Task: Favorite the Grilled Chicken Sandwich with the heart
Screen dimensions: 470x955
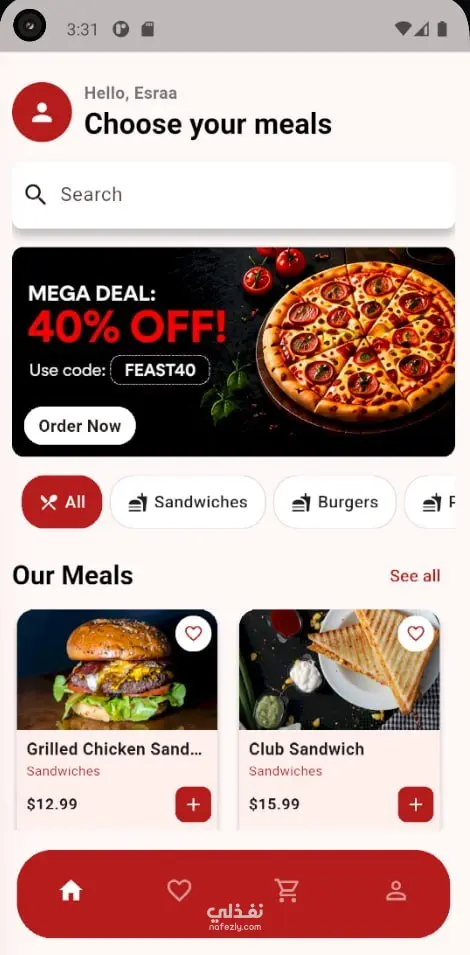Action: pos(194,633)
